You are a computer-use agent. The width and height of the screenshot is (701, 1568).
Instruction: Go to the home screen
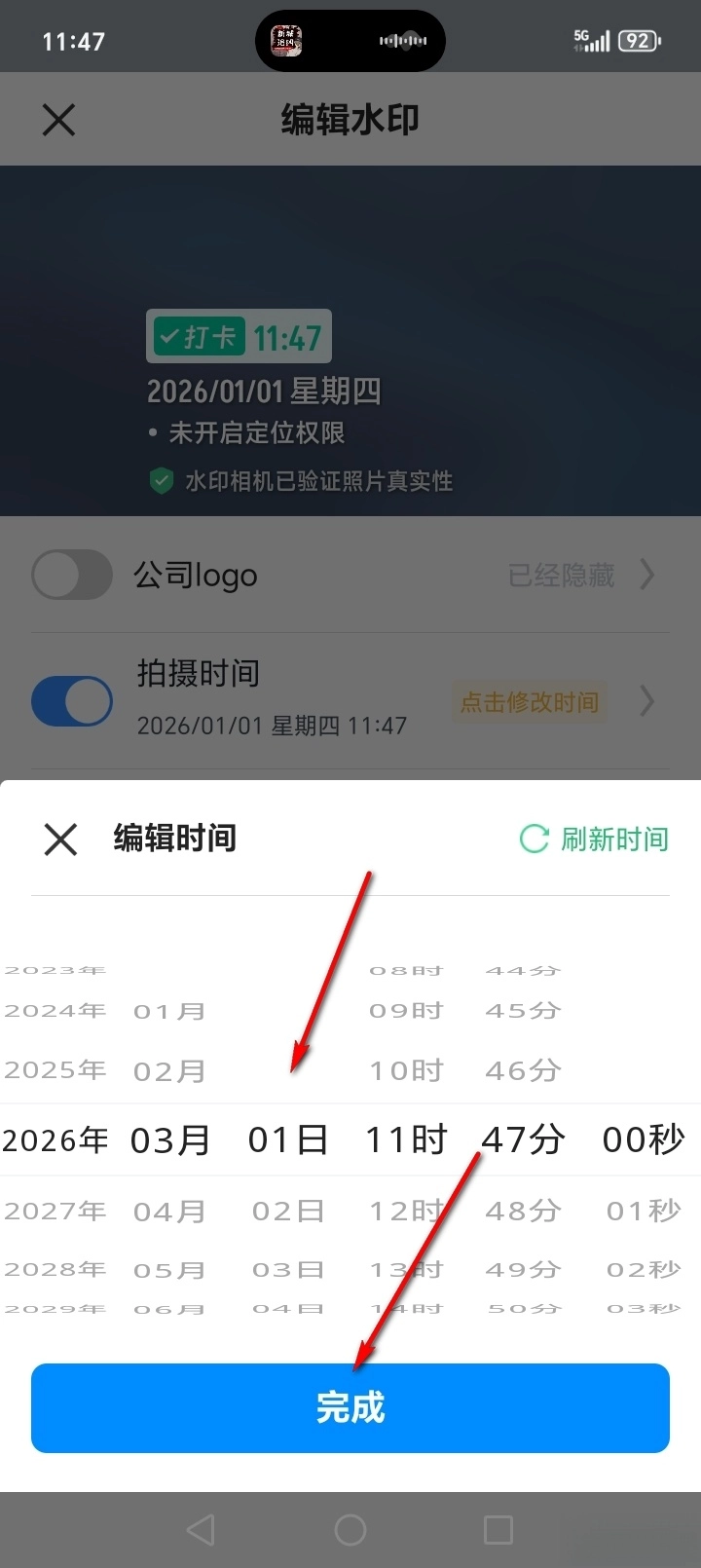pyautogui.click(x=350, y=1529)
